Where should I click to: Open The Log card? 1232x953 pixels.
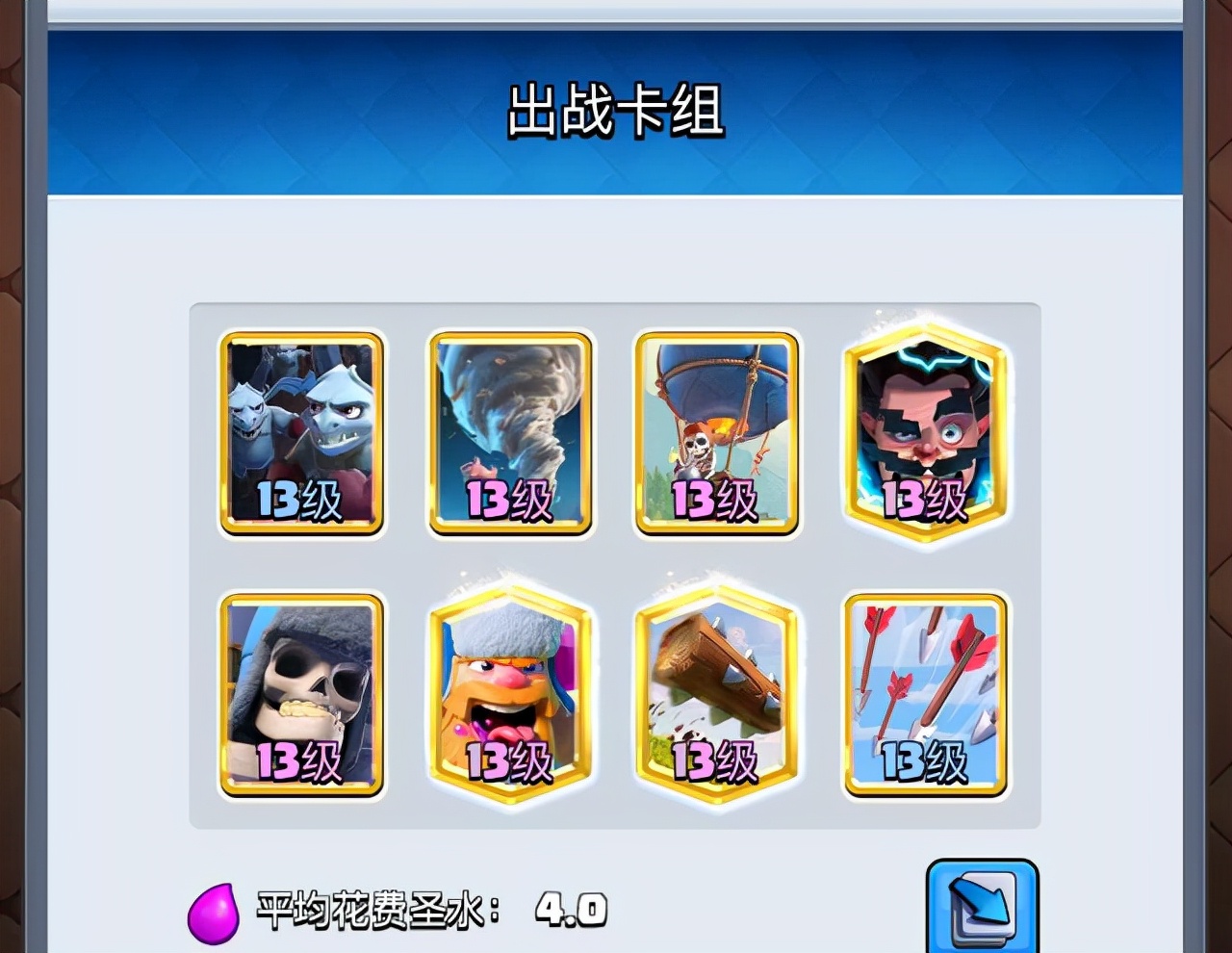(716, 695)
